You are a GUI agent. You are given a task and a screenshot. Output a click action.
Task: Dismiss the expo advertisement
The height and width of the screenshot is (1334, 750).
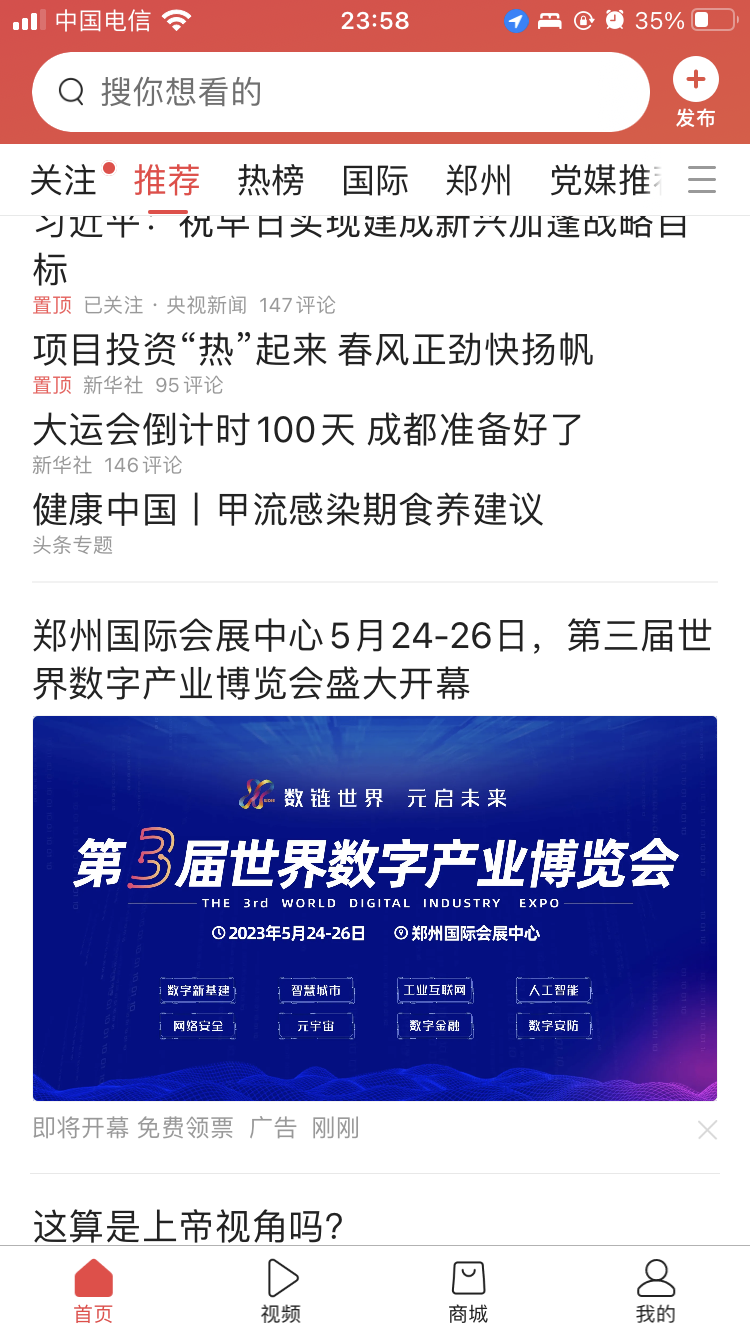pos(707,1130)
